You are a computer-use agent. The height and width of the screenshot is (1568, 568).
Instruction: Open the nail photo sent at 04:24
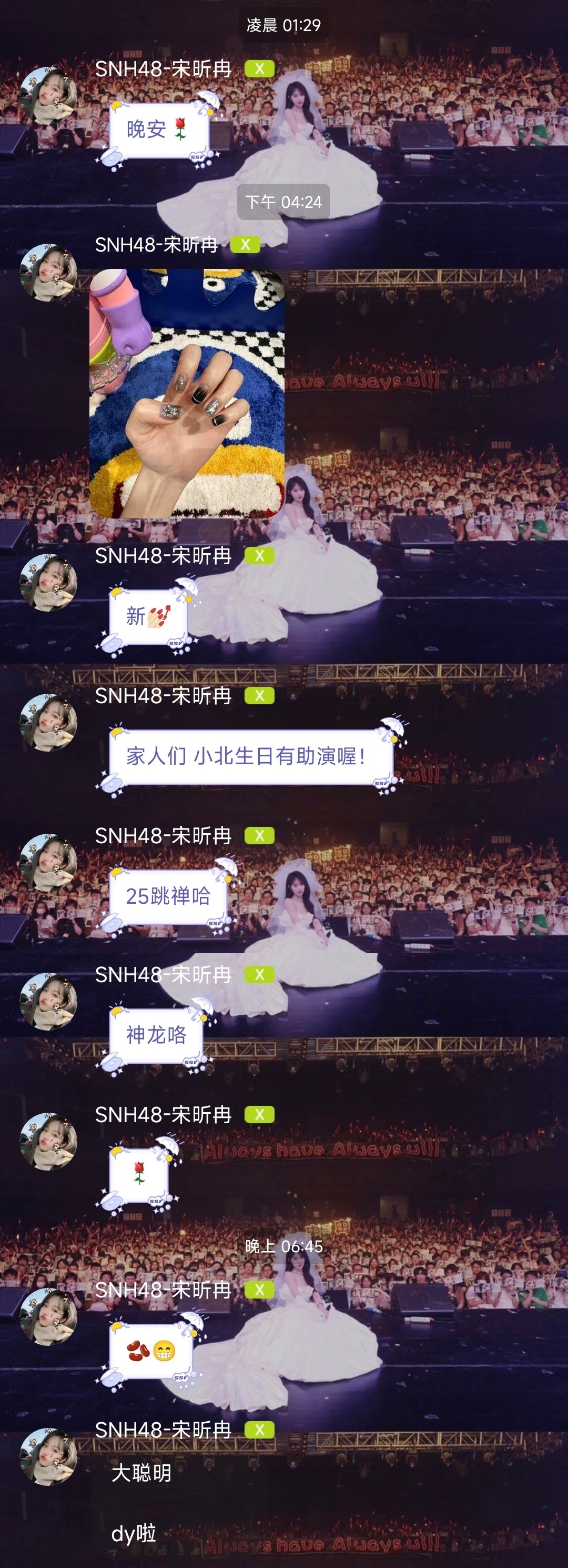click(187, 394)
